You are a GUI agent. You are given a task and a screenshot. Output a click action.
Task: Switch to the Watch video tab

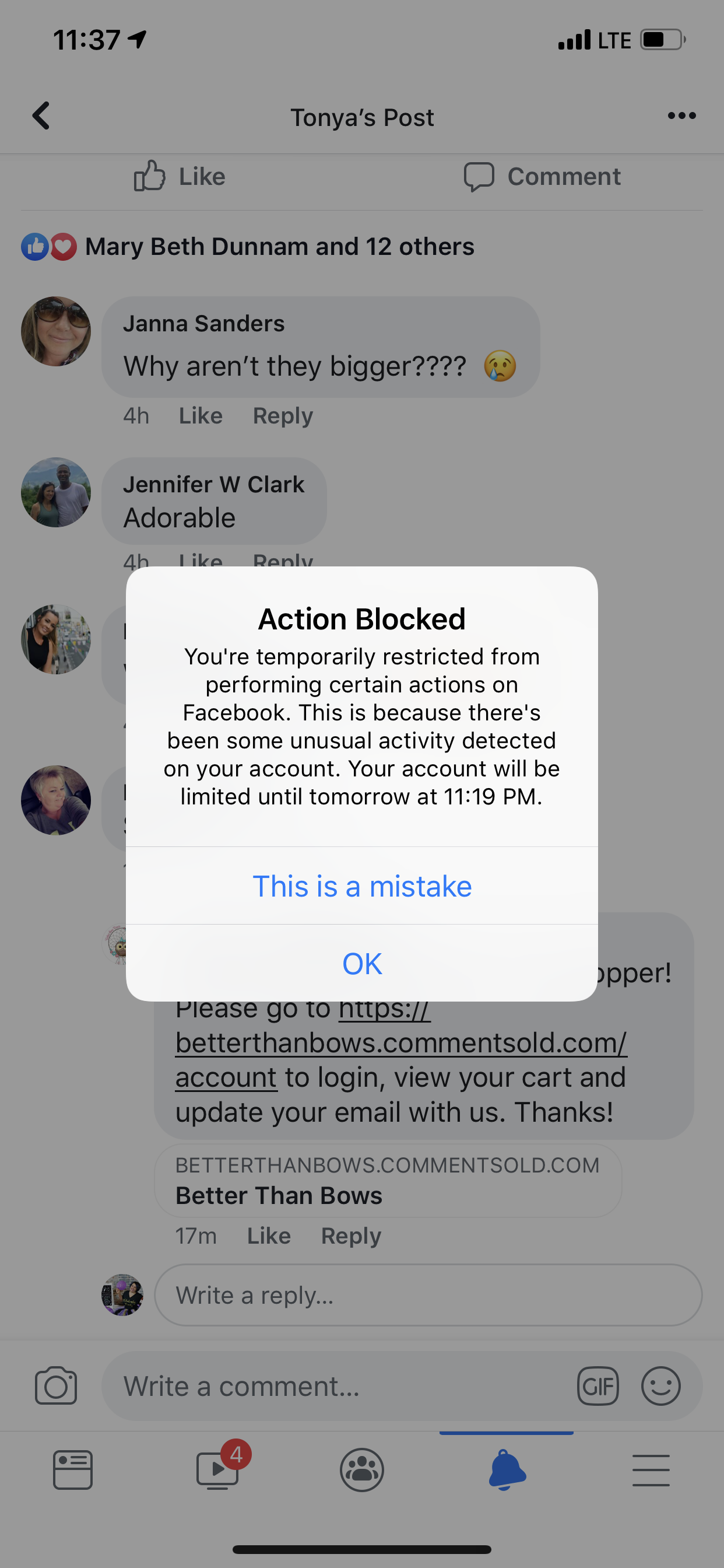click(x=217, y=1470)
